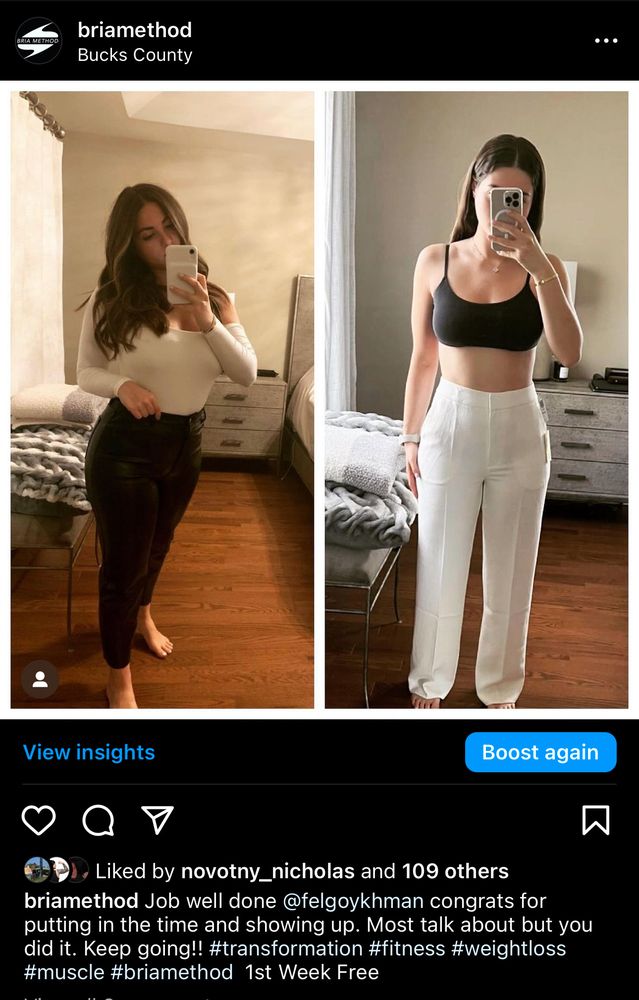Open the #transformation hashtag
This screenshot has width=639, height=1000.
point(272,948)
